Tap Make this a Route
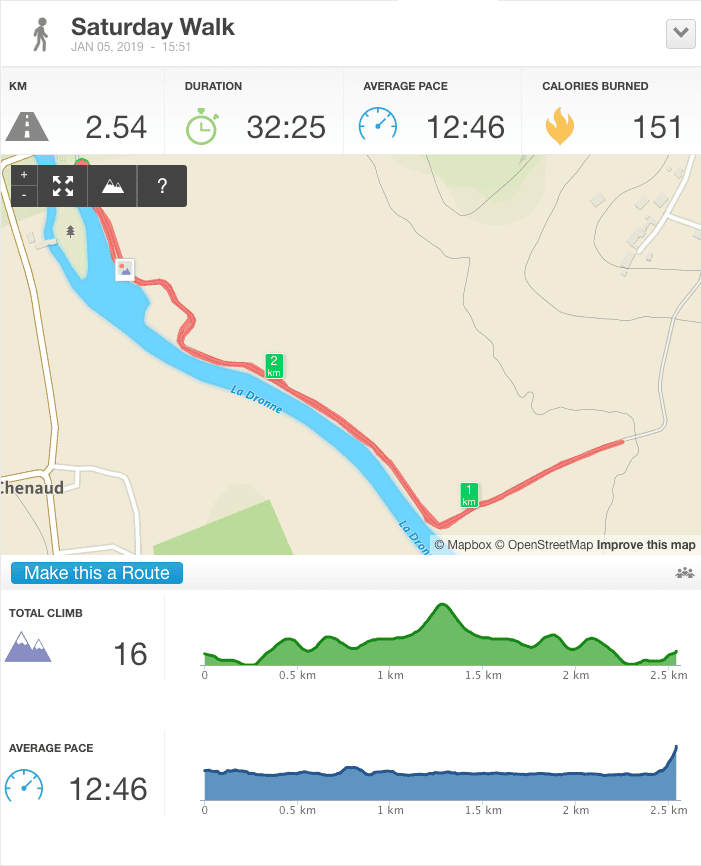The height and width of the screenshot is (866, 701). point(97,573)
